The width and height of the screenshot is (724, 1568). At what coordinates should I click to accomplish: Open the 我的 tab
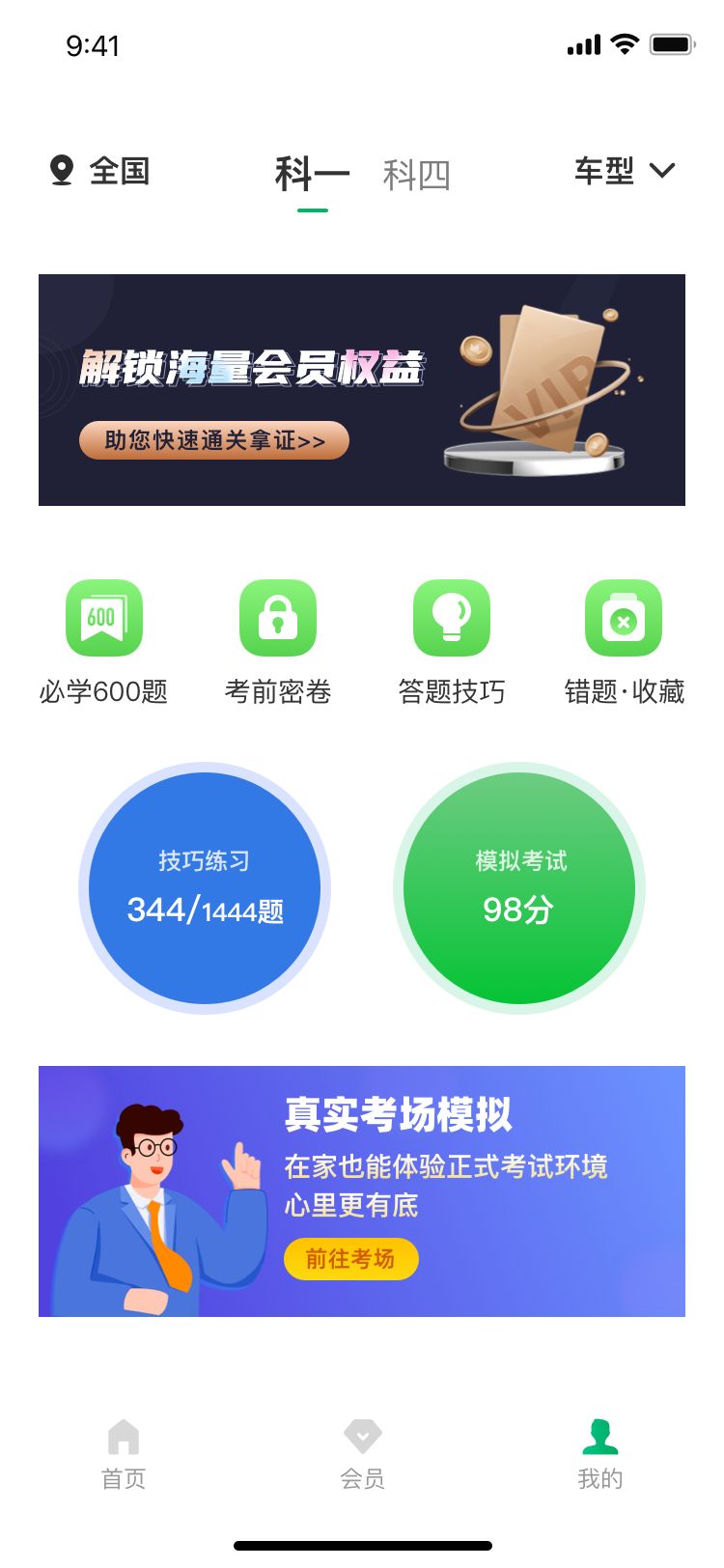point(600,1454)
